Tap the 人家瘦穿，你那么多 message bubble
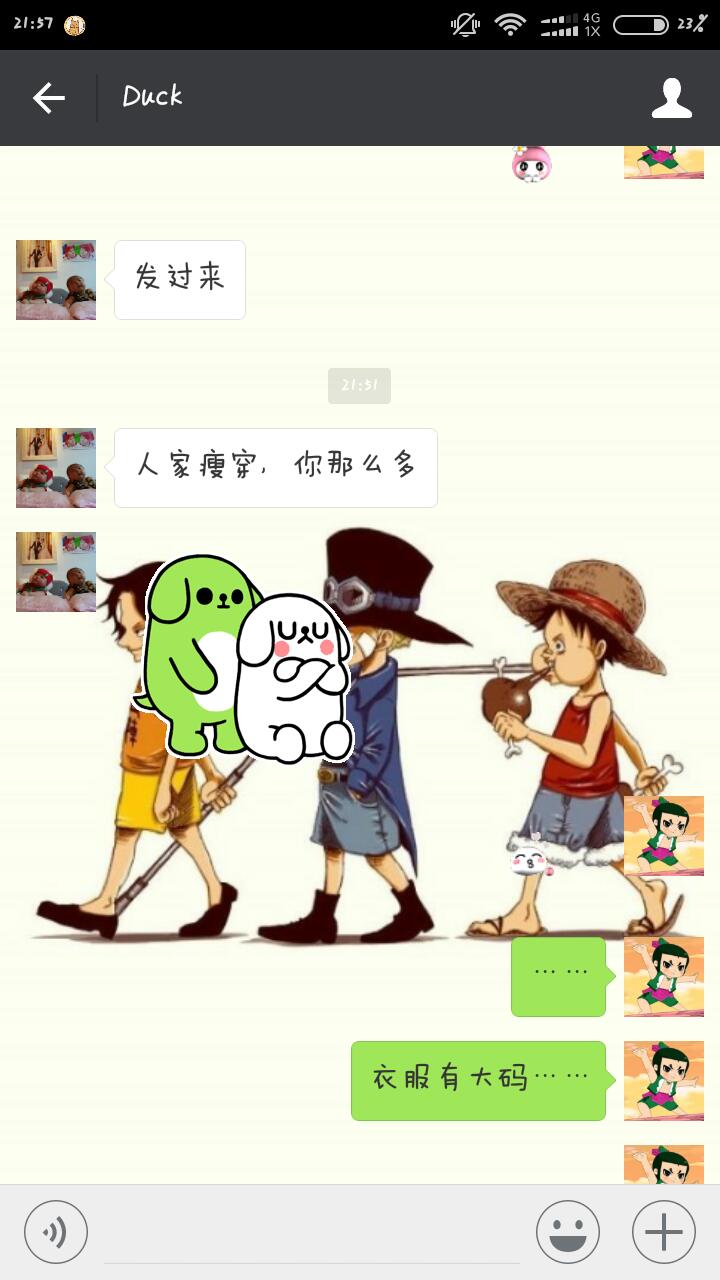The width and height of the screenshot is (720, 1280). click(276, 468)
